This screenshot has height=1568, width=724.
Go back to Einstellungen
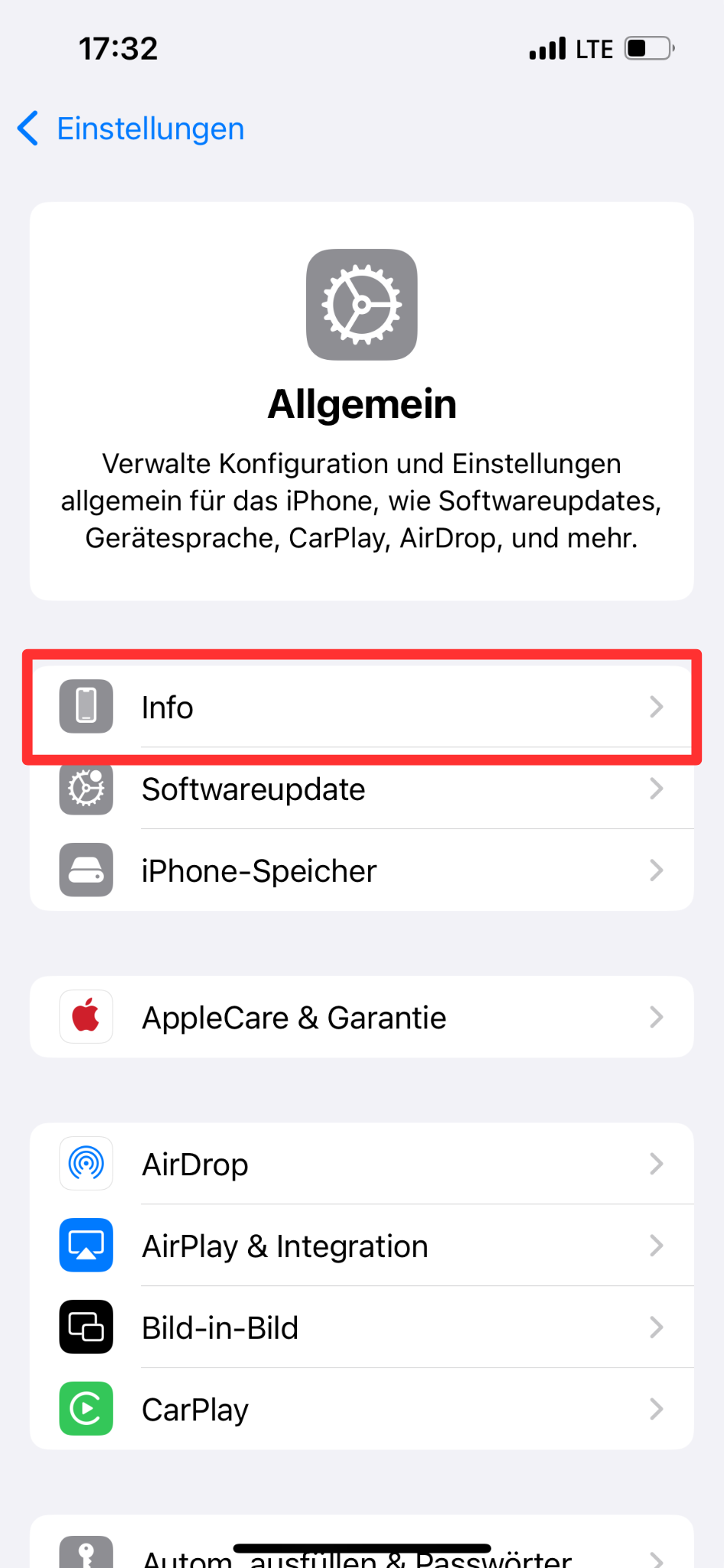pos(132,129)
